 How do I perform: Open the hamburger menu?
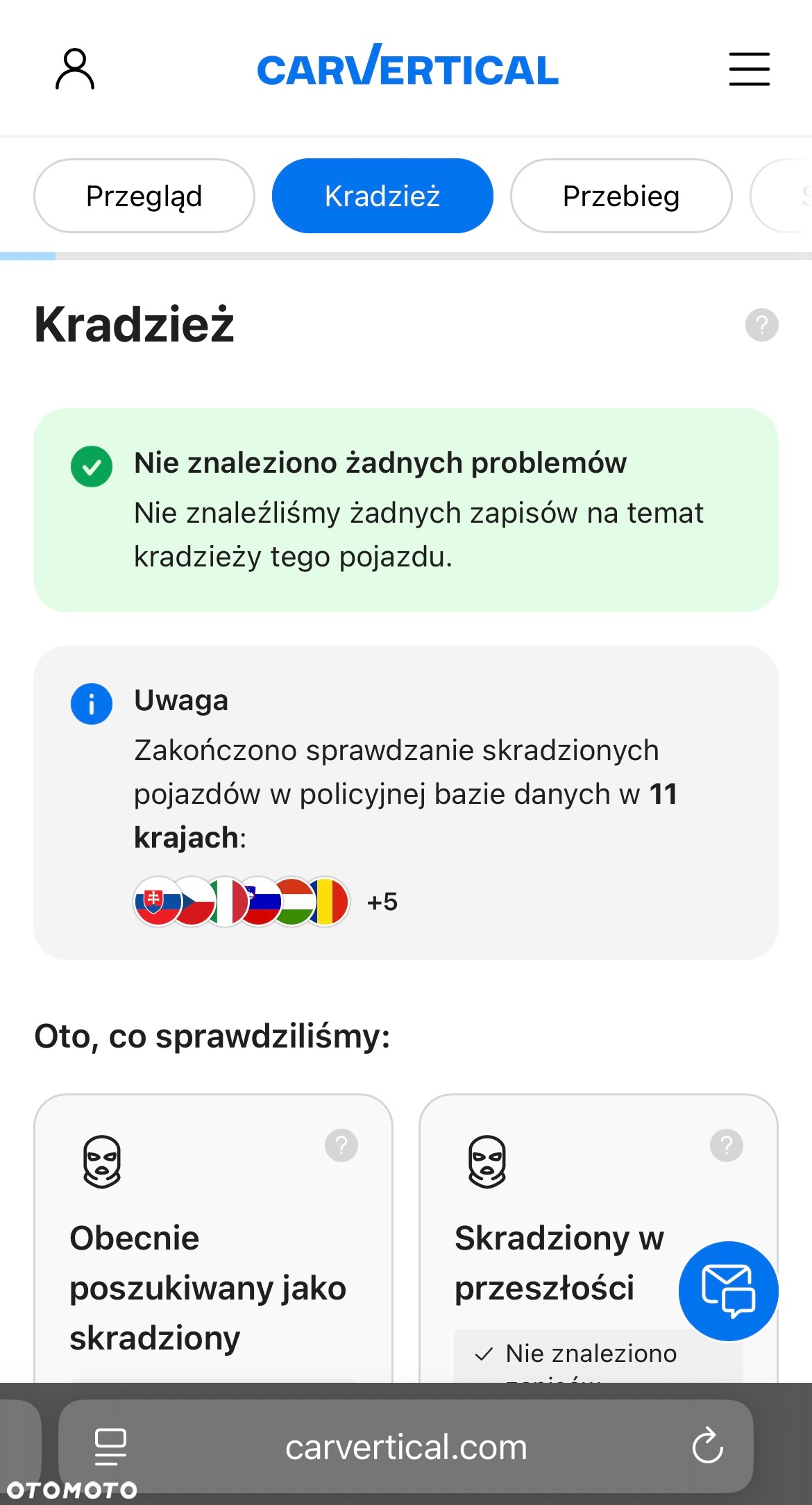[x=749, y=69]
